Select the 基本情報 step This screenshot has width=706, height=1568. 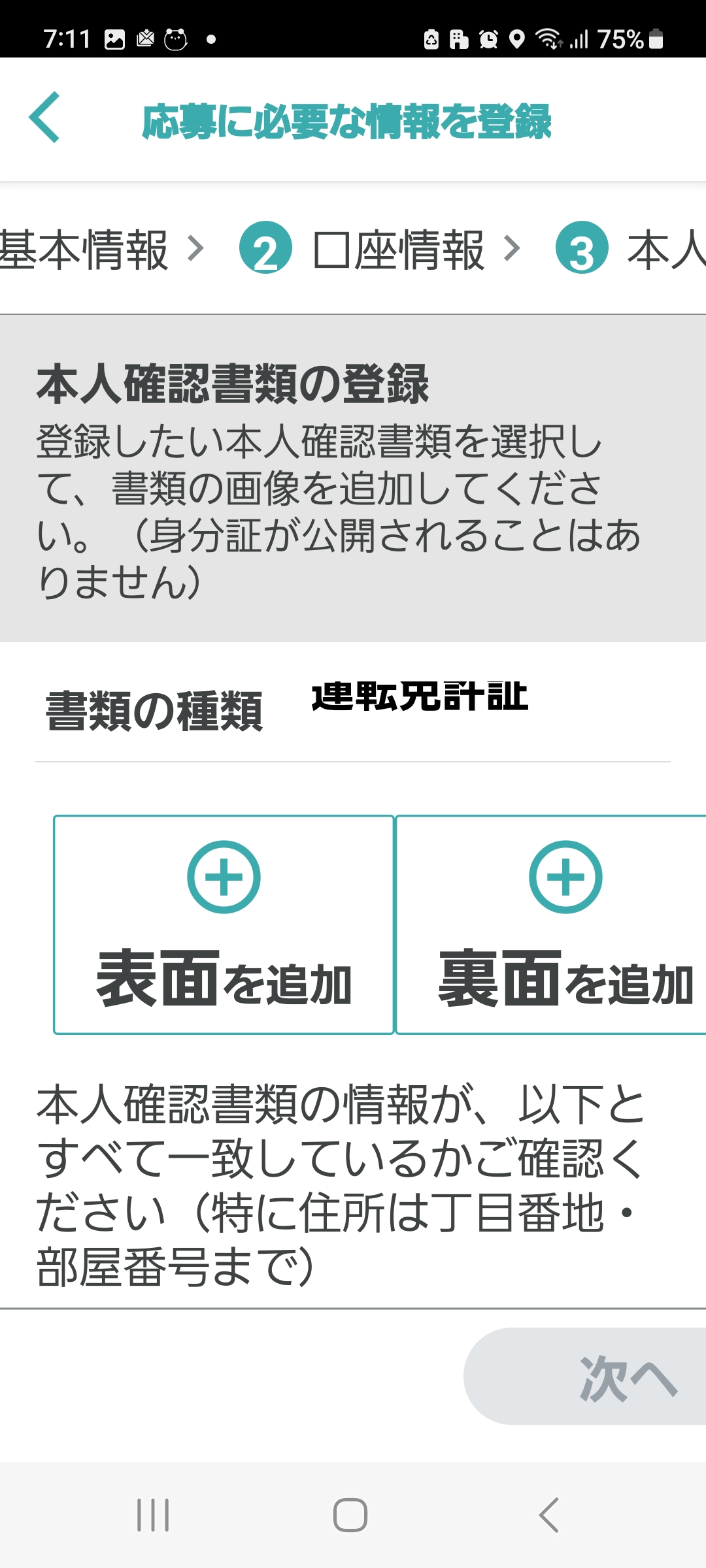(x=85, y=250)
